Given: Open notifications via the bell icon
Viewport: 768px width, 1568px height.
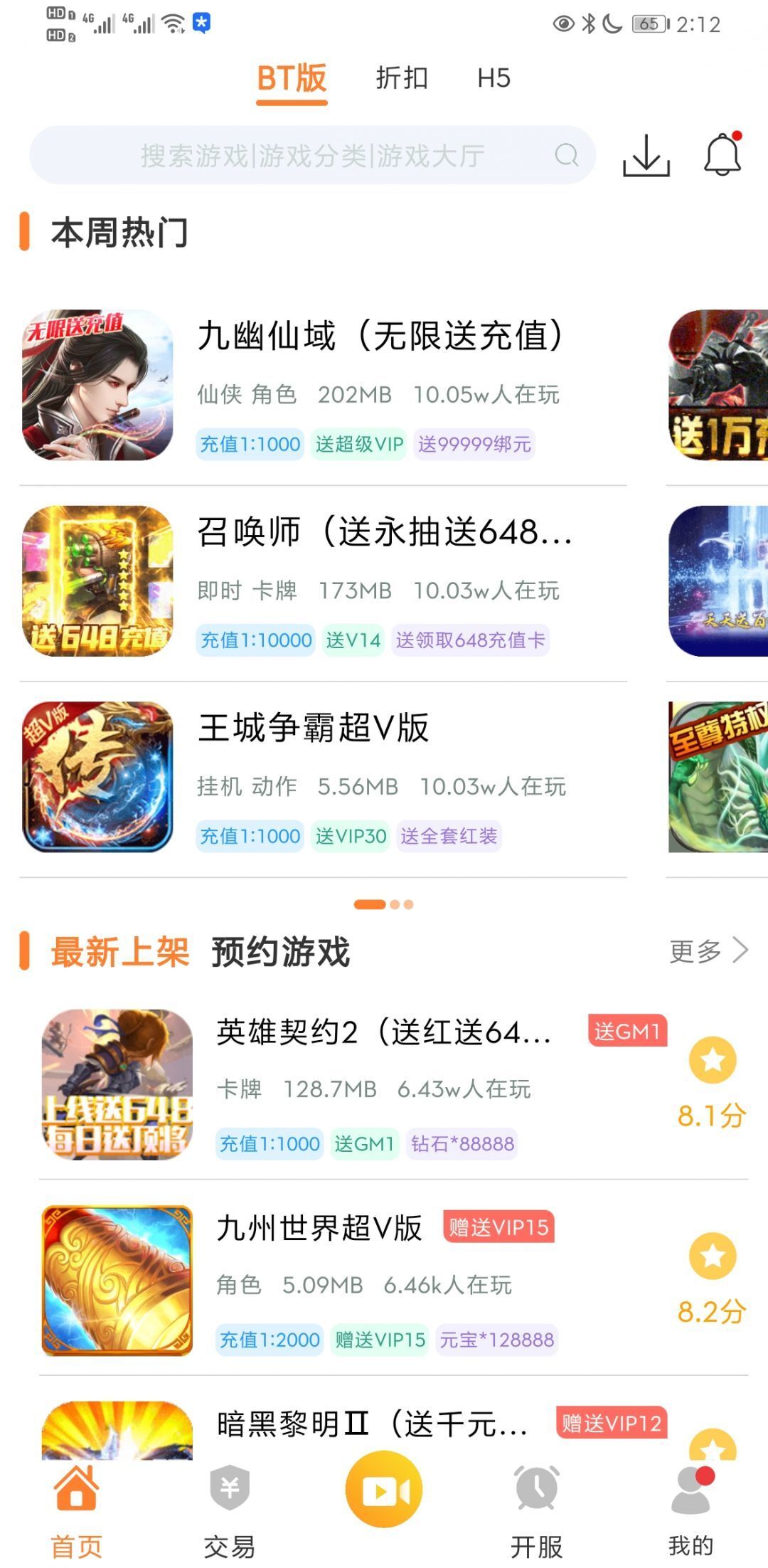Looking at the screenshot, I should 720,155.
